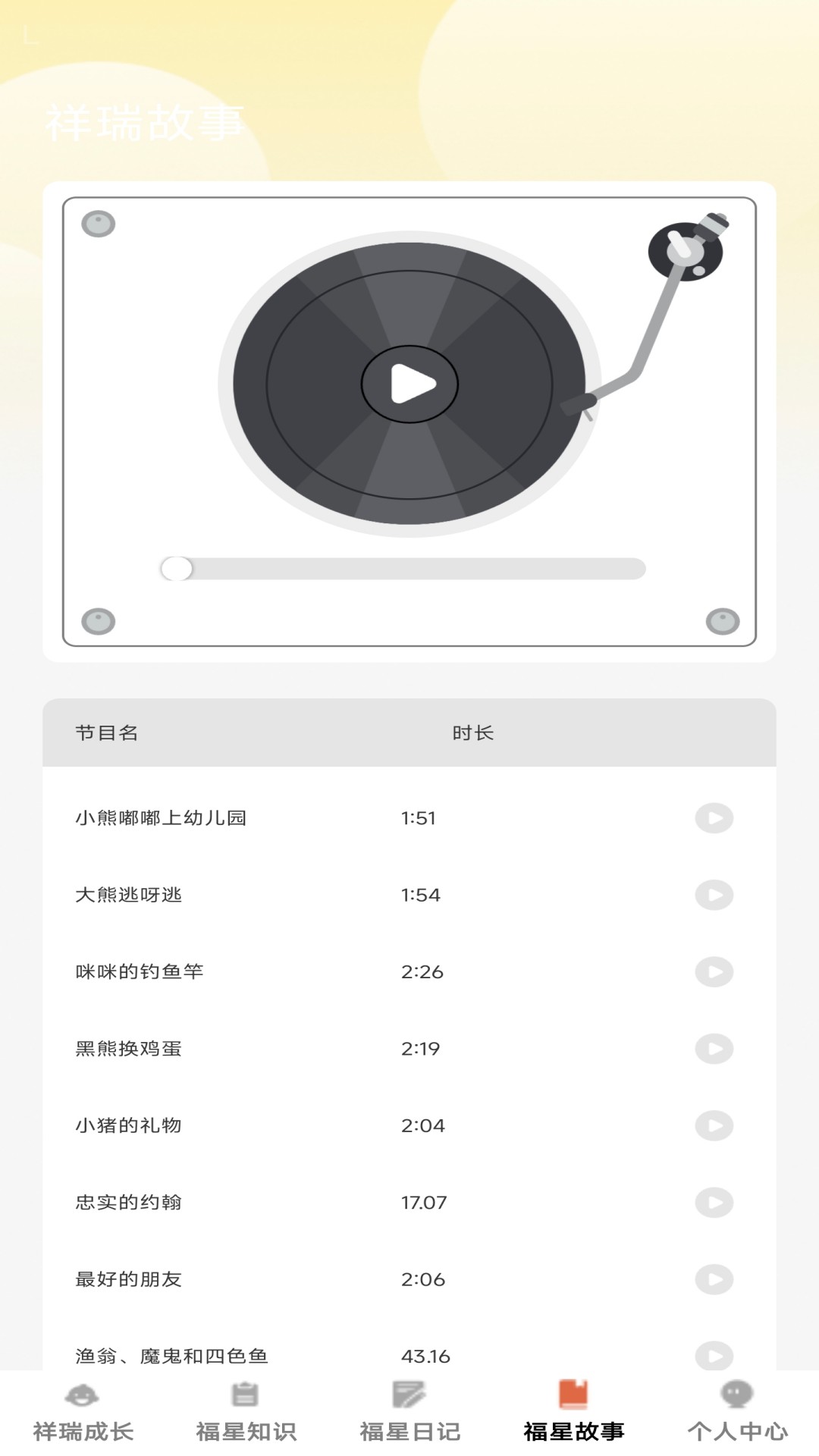Play the story 最好的朋友
The width and height of the screenshot is (819, 1456).
(x=714, y=1279)
